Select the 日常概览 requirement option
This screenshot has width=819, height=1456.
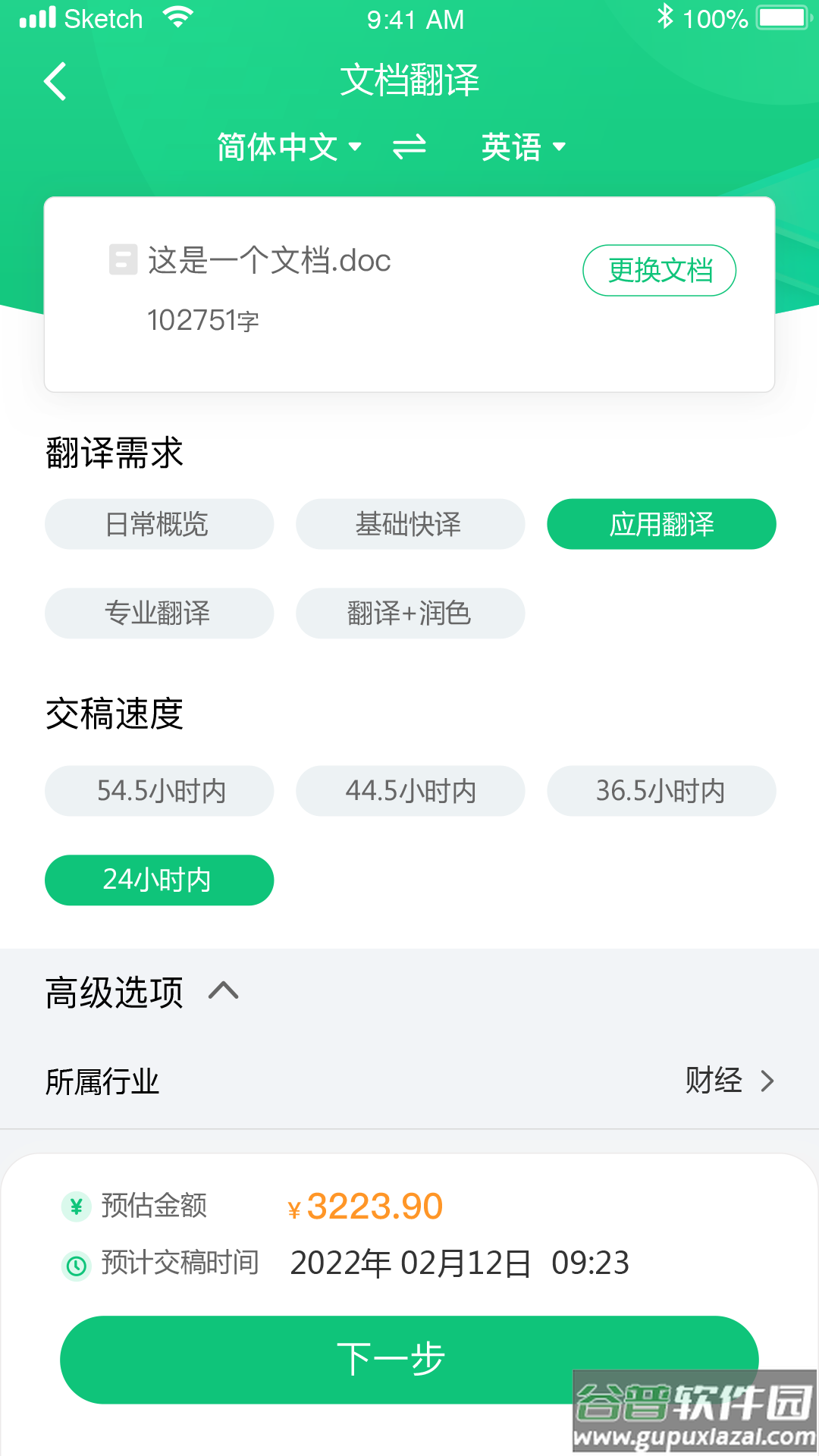click(x=158, y=524)
